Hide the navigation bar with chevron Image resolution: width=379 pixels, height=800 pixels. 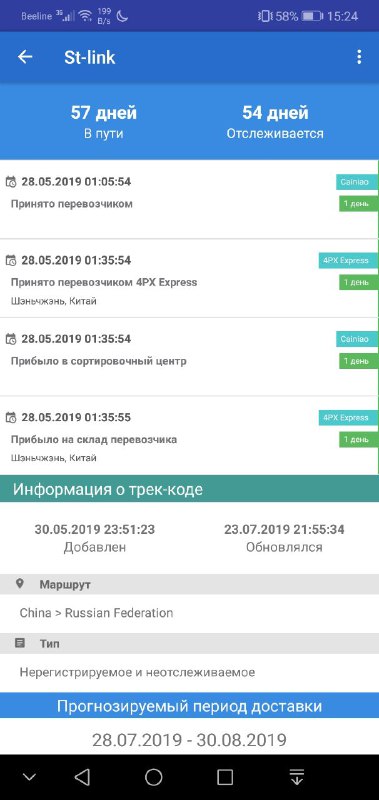30,777
